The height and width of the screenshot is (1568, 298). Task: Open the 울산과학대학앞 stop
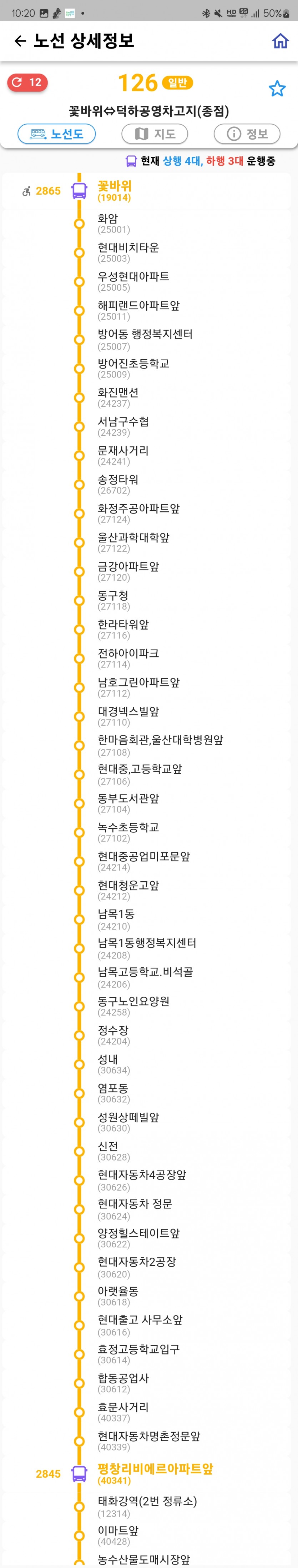(133, 542)
